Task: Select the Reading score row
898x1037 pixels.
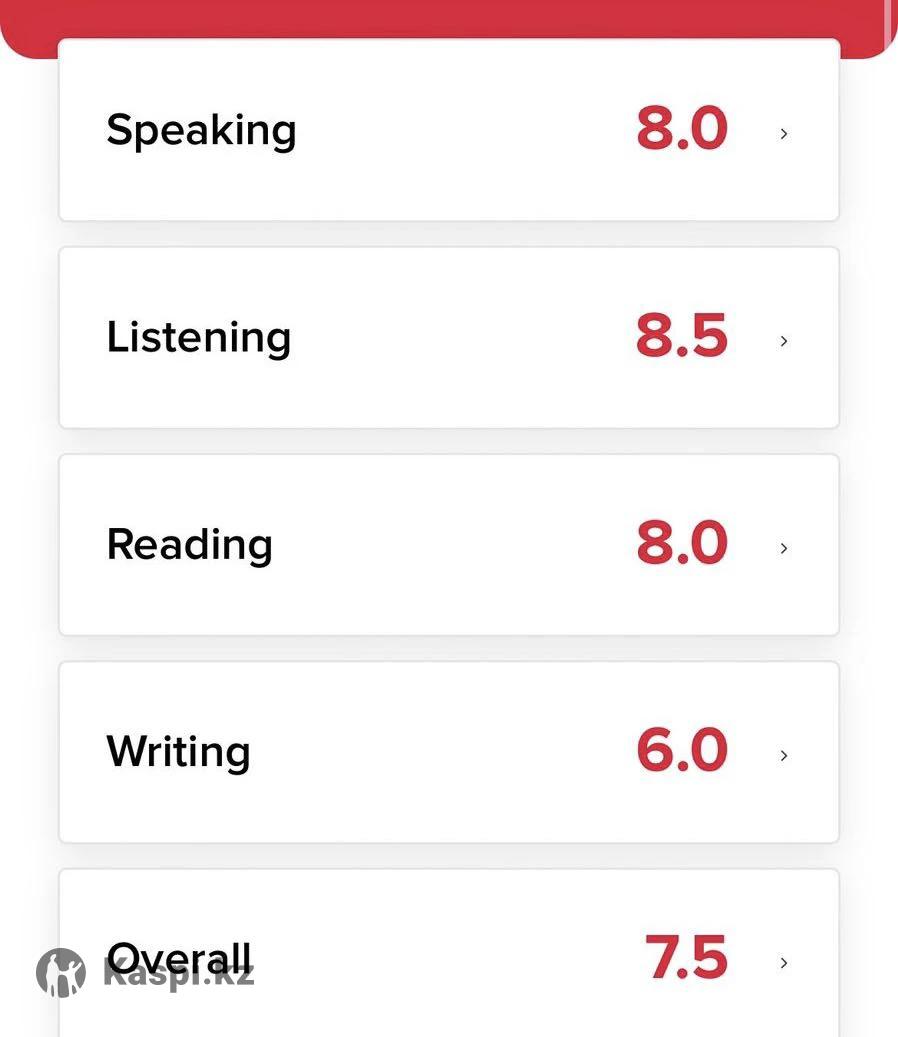Action: (x=448, y=545)
